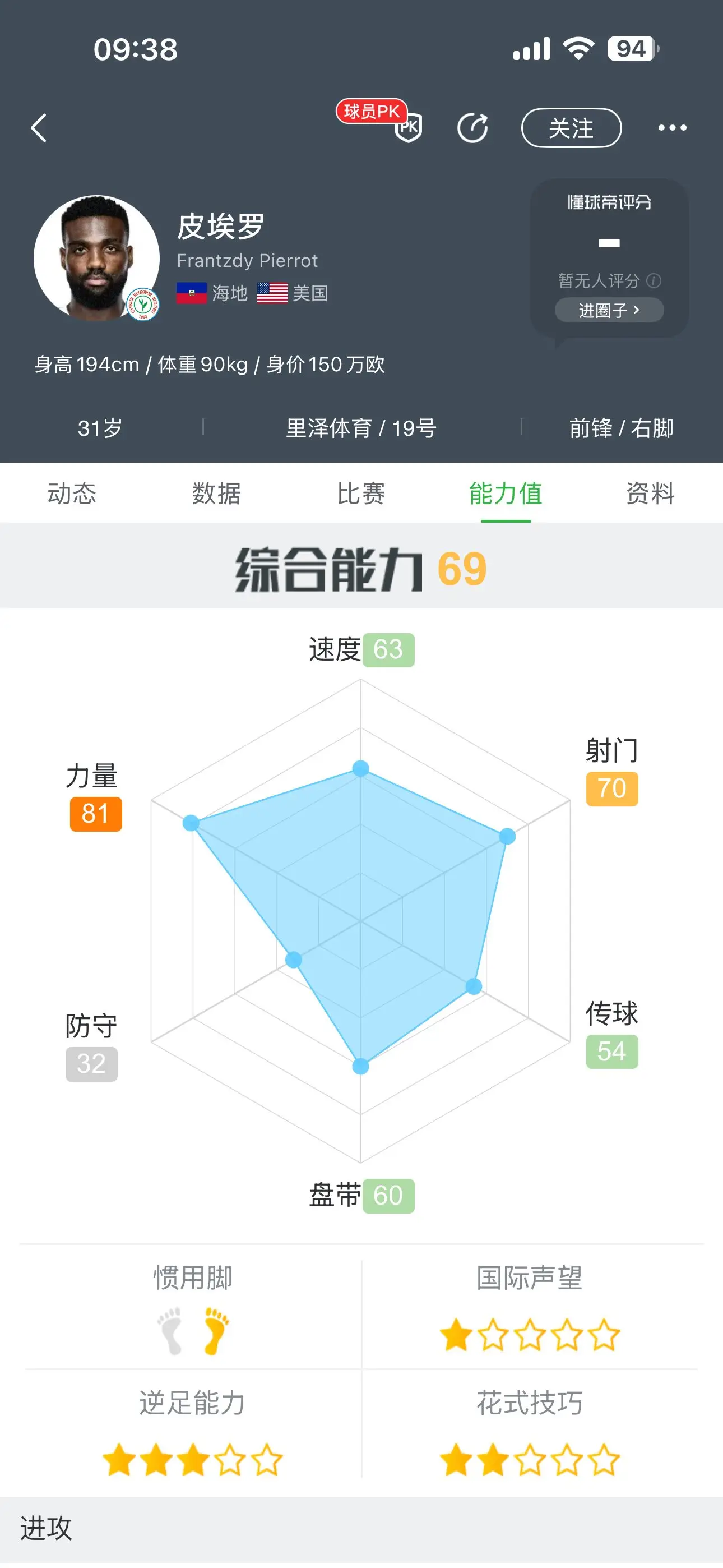
Task: Tap the share arrow icon
Action: [472, 128]
